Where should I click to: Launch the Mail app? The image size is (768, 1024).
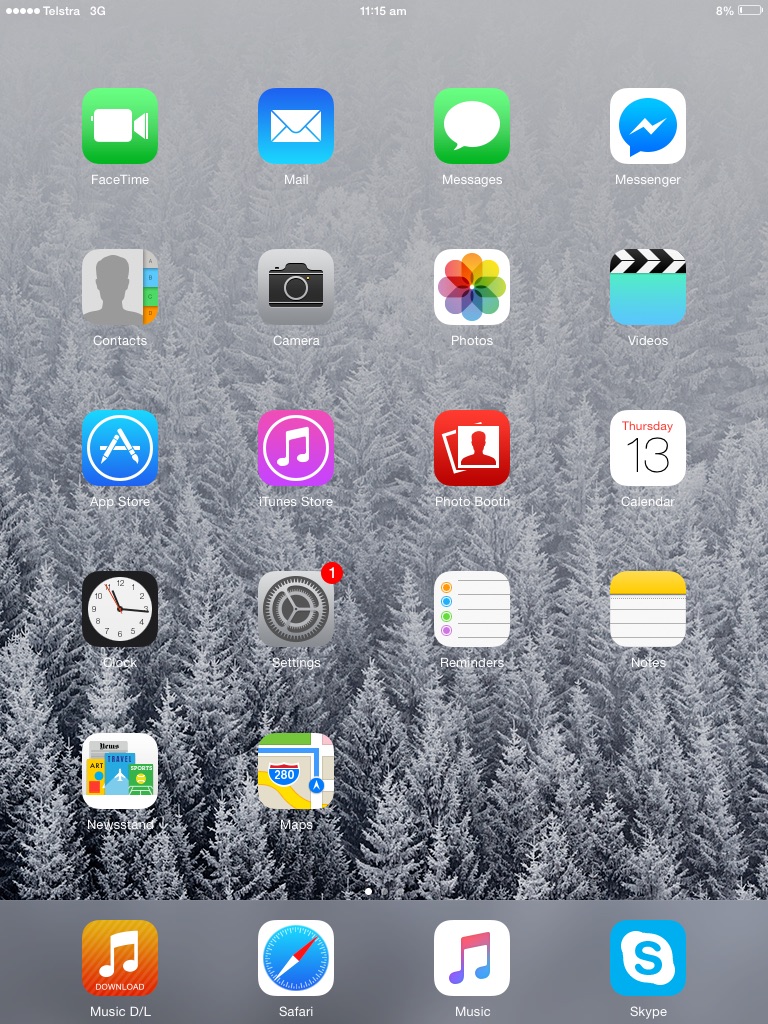click(296, 126)
